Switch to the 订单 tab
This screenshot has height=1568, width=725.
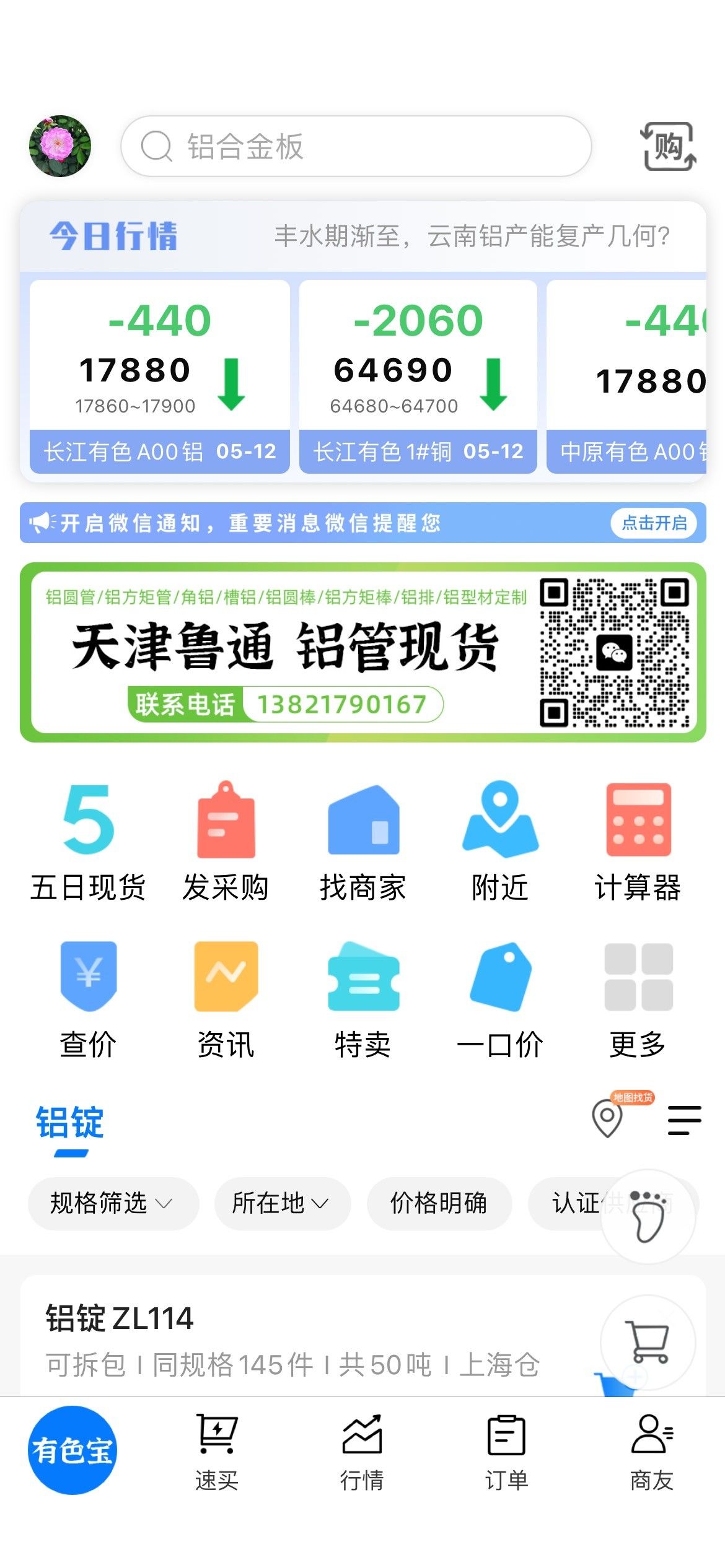click(x=506, y=1452)
